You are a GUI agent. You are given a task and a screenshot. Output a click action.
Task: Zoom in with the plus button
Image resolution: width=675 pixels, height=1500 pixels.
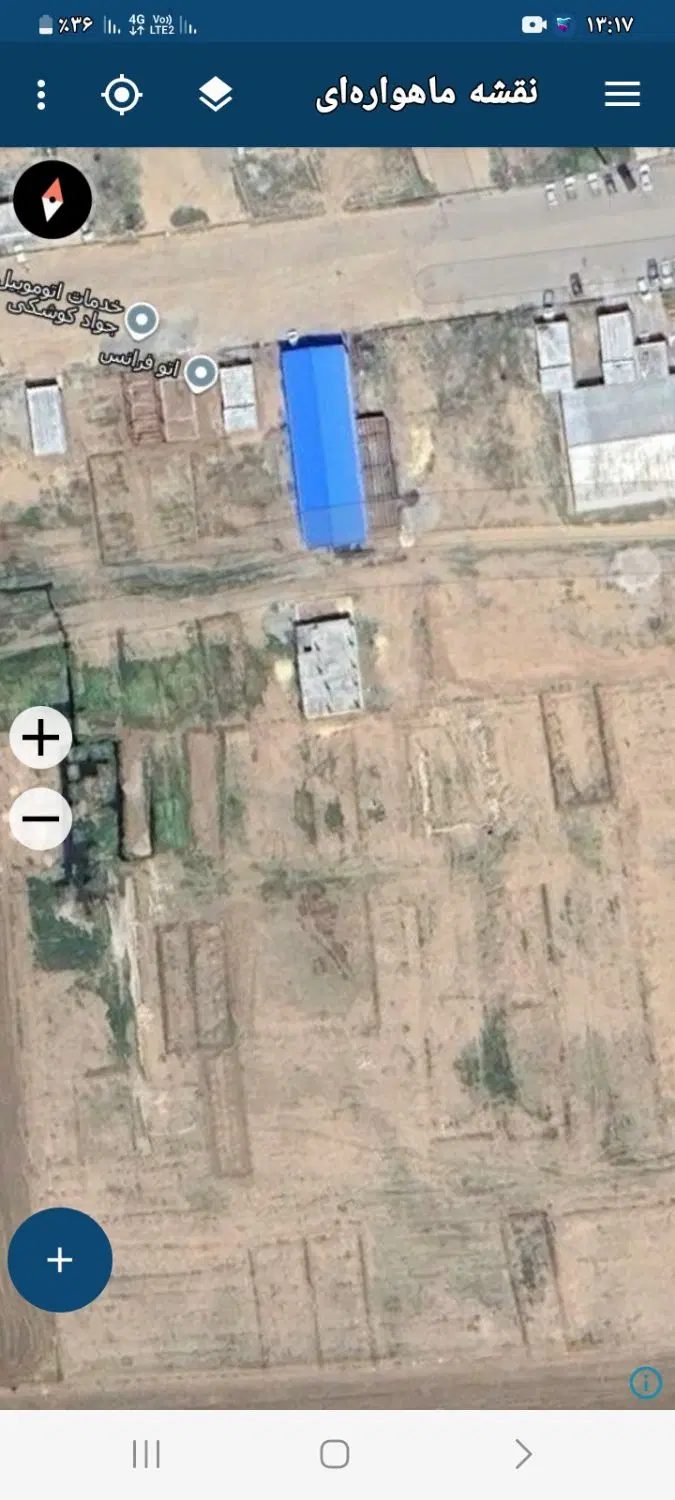(x=41, y=738)
